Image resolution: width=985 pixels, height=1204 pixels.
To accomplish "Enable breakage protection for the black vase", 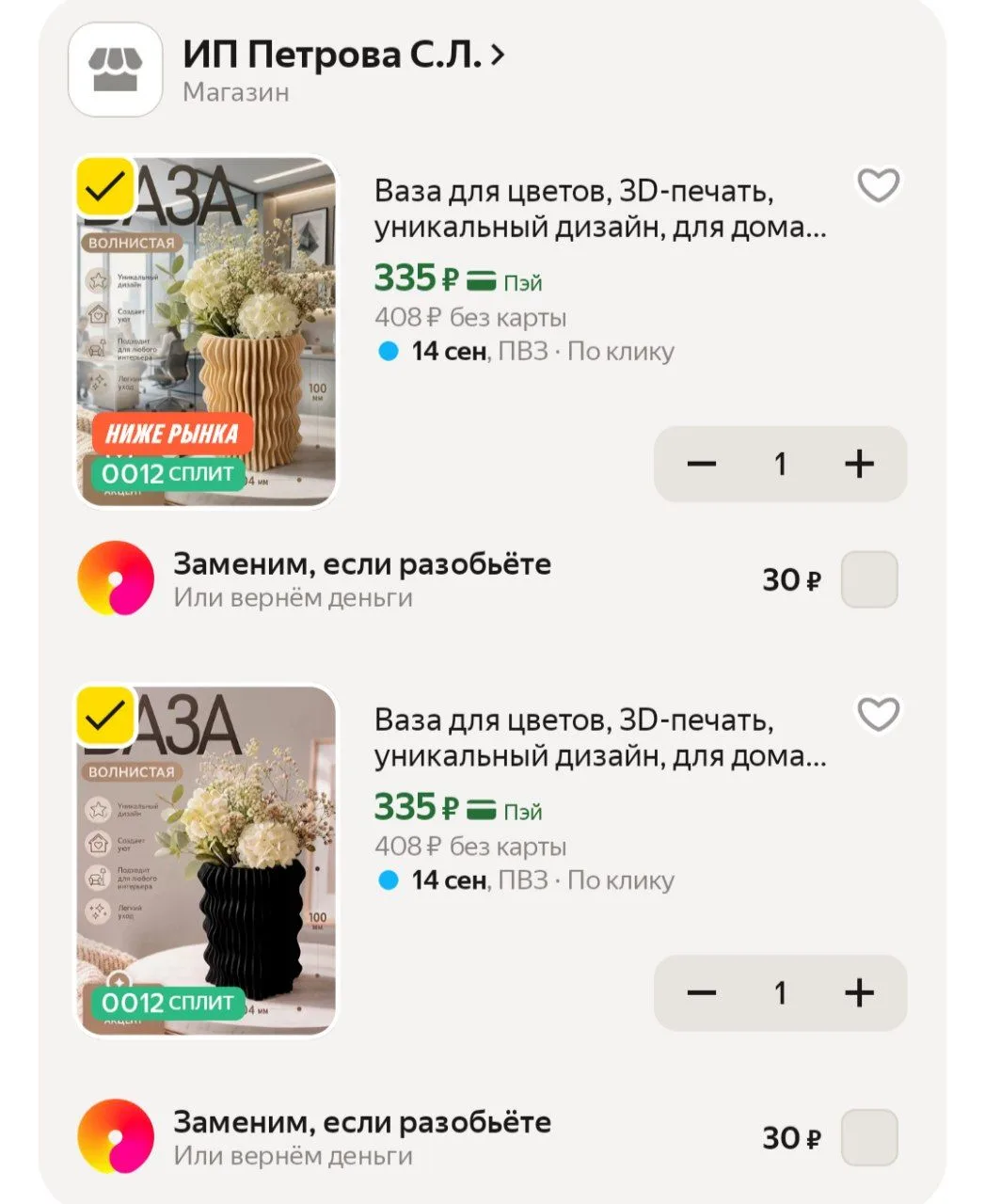I will pyautogui.click(x=869, y=1137).
